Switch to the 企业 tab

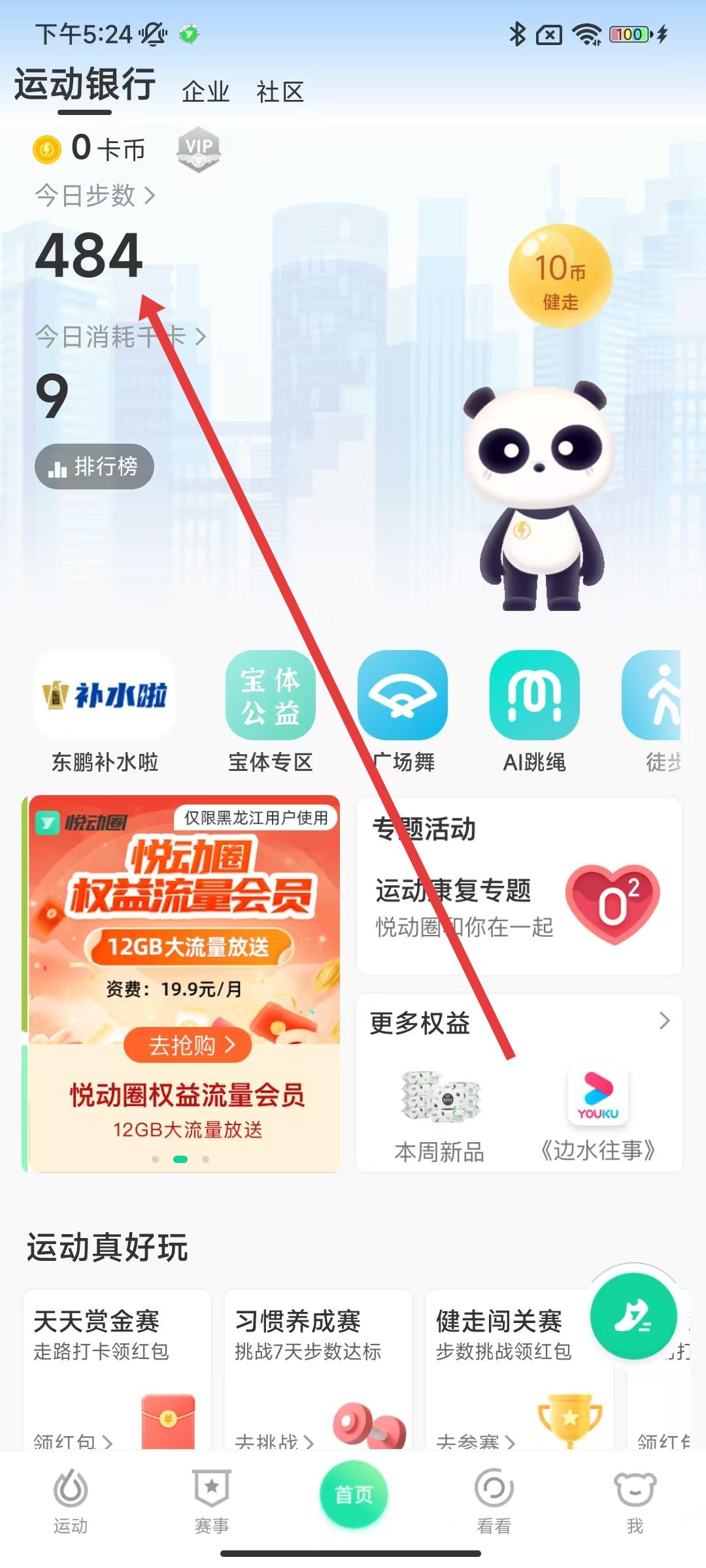tap(205, 92)
